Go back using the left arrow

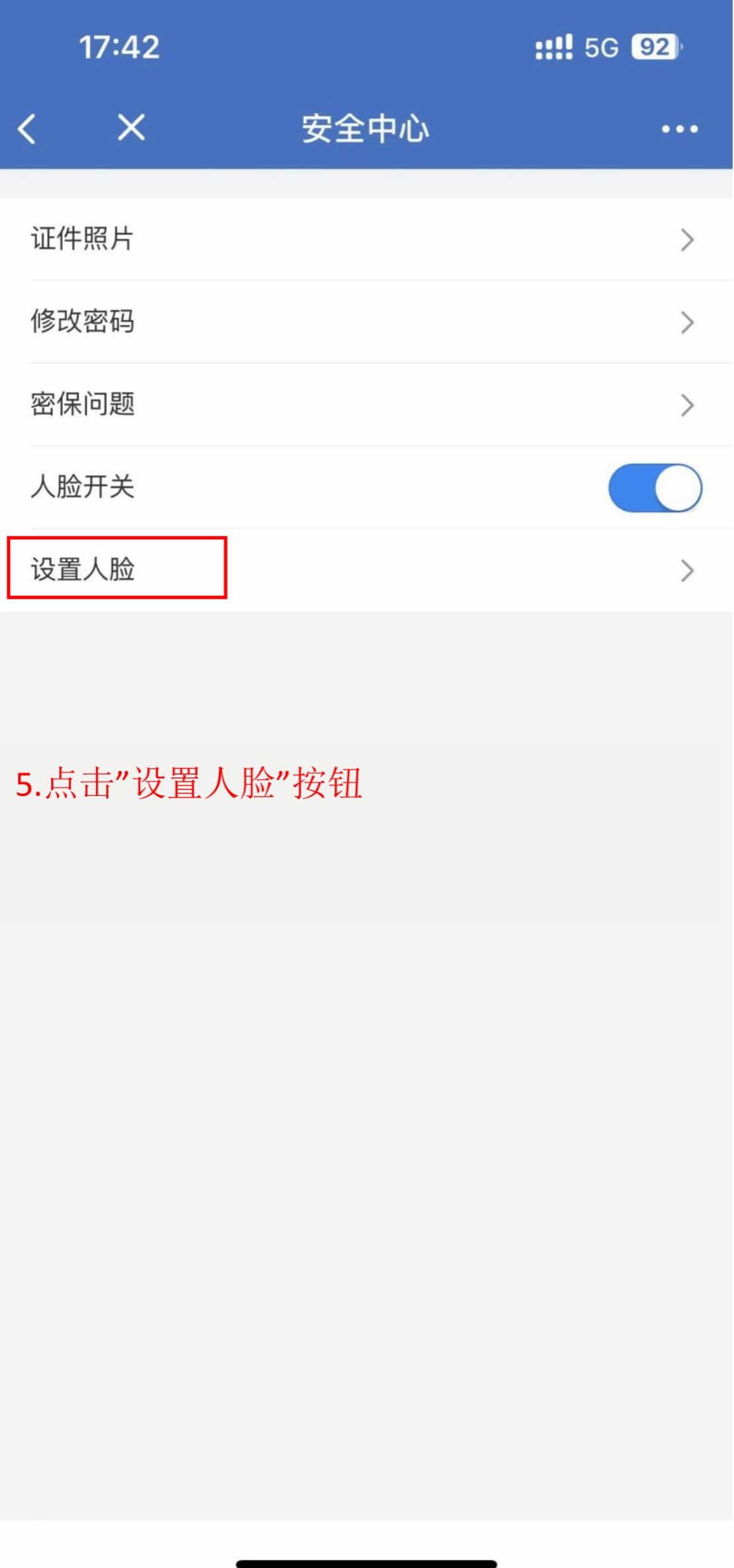point(27,128)
